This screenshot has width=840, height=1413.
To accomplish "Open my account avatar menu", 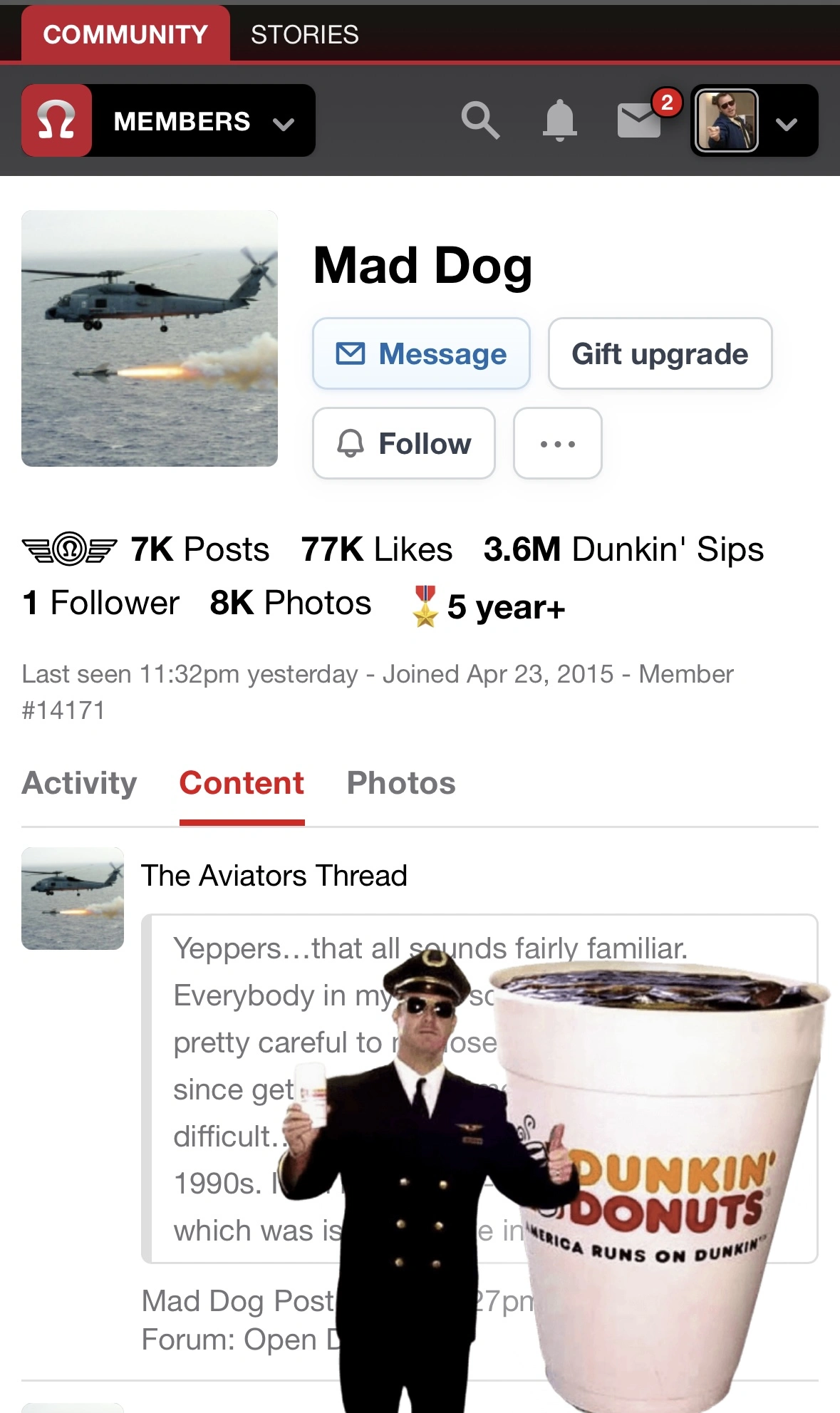I will coord(754,121).
